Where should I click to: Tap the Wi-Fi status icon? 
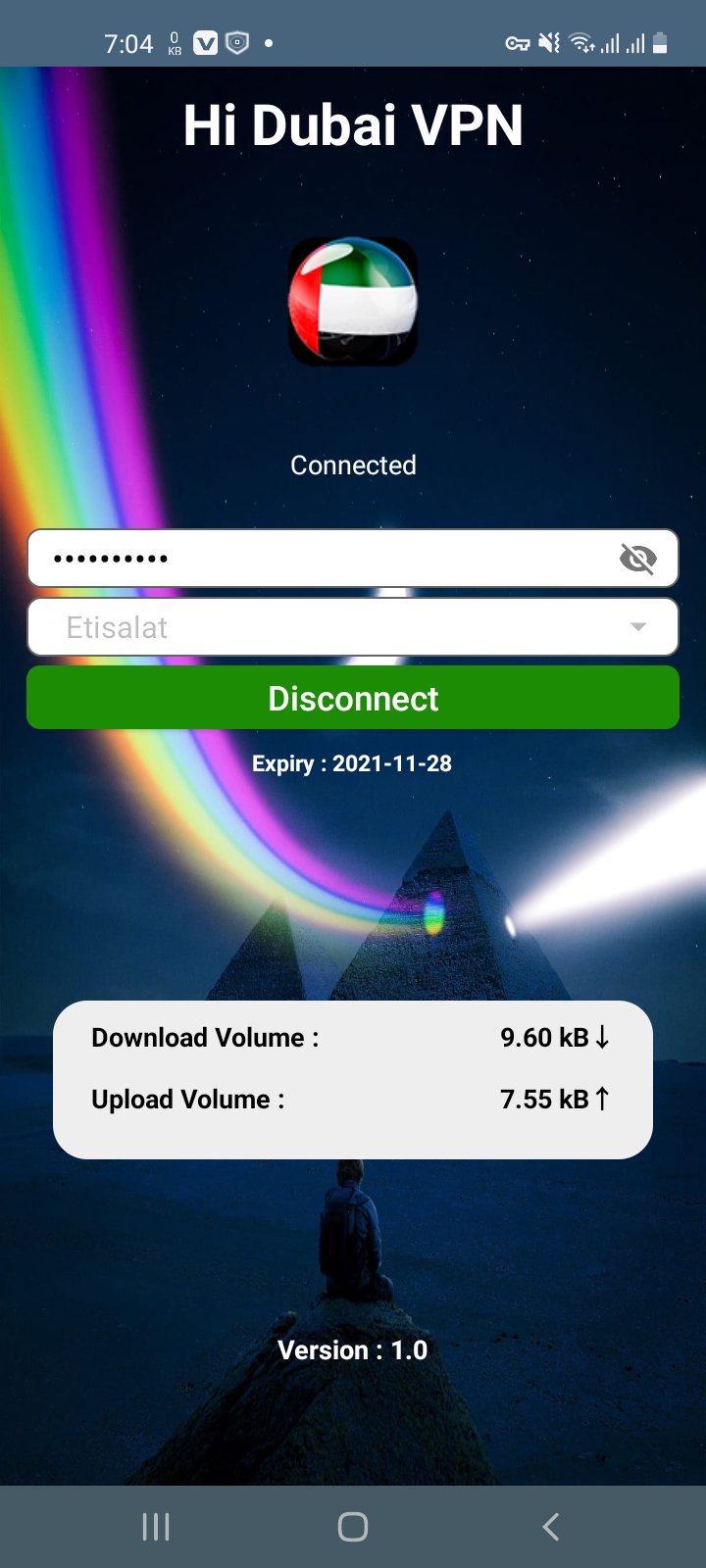point(580,43)
